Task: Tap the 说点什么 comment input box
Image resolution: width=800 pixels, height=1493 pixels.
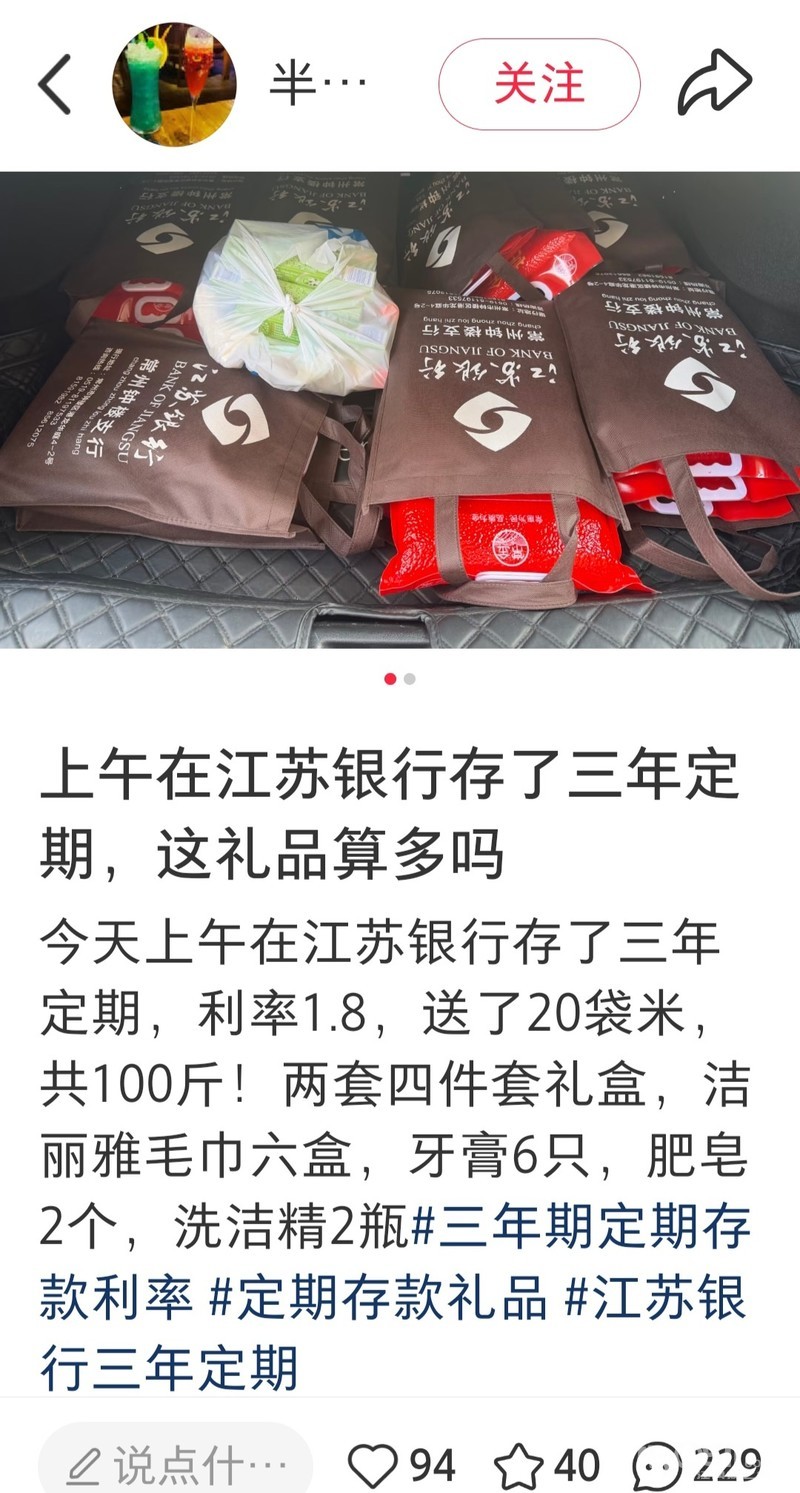Action: (176, 1465)
